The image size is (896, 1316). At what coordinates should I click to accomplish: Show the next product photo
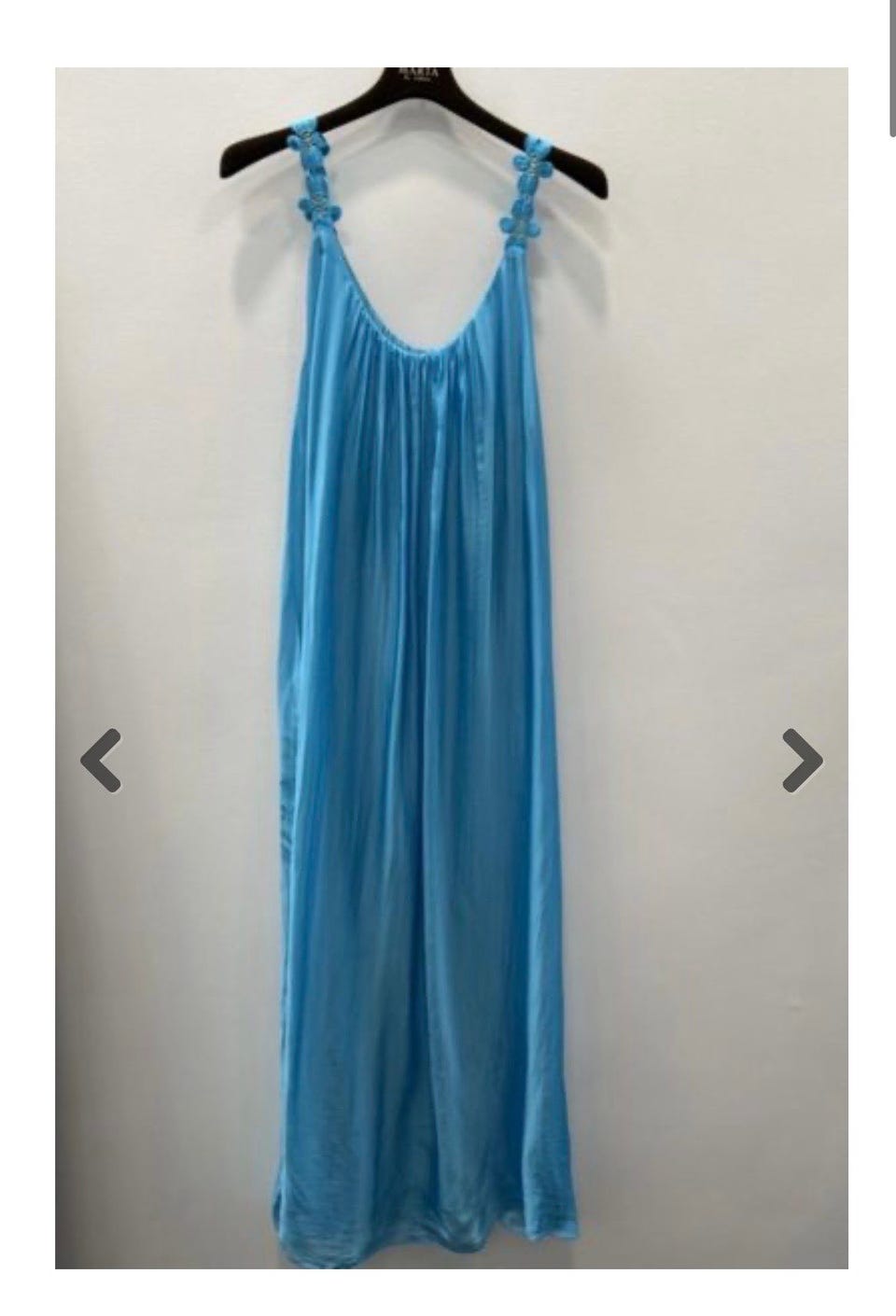pyautogui.click(x=801, y=761)
